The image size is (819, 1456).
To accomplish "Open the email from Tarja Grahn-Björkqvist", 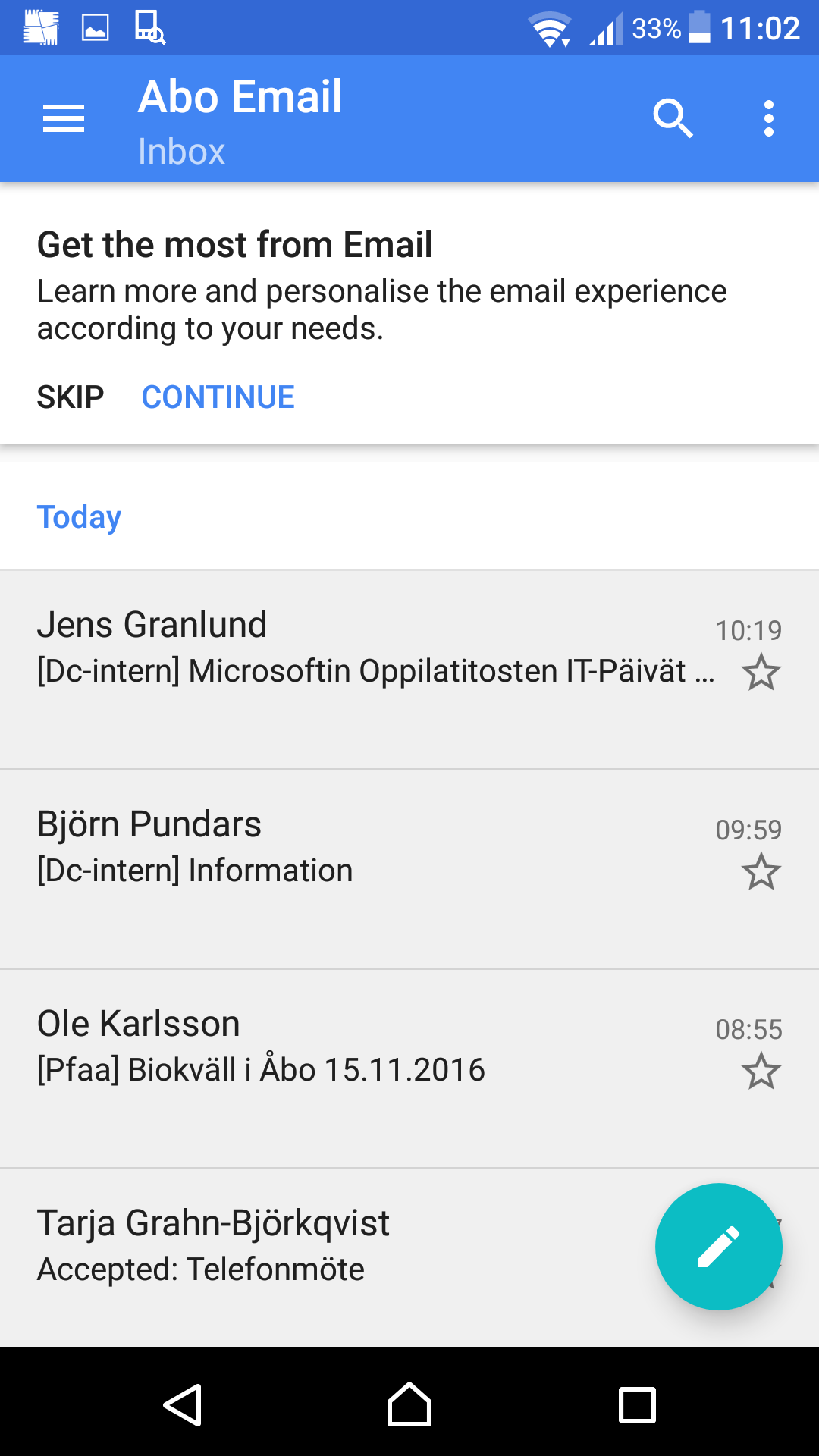I will tap(326, 1258).
